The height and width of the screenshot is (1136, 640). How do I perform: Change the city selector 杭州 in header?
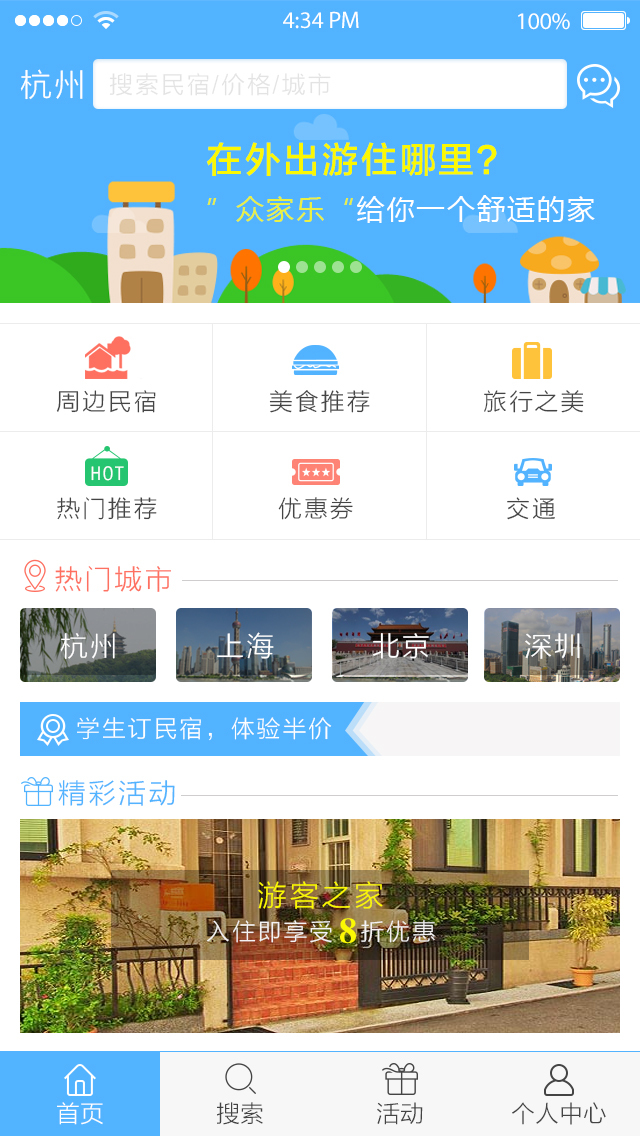pos(52,85)
